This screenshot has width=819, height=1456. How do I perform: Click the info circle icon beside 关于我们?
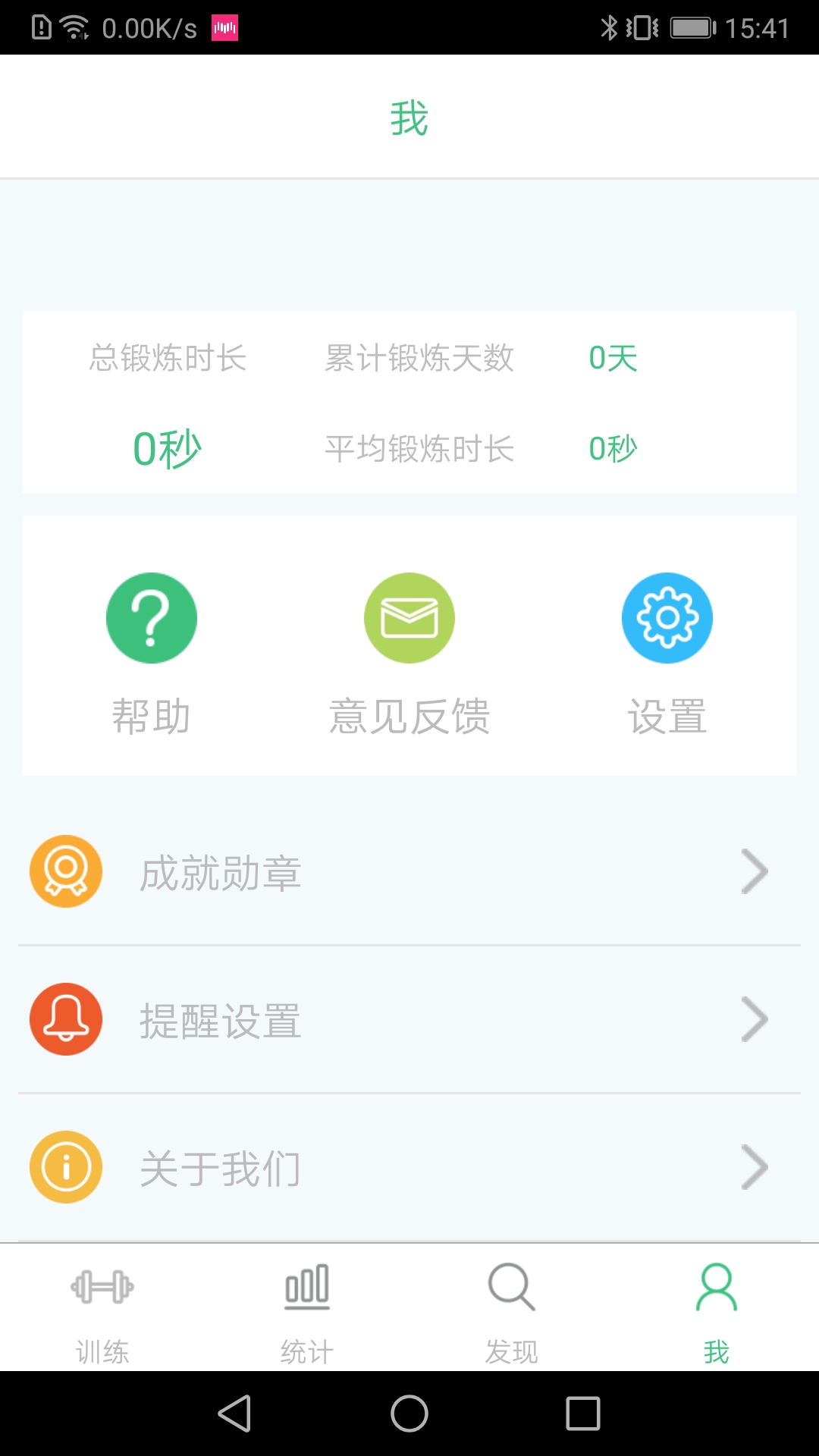[65, 1166]
